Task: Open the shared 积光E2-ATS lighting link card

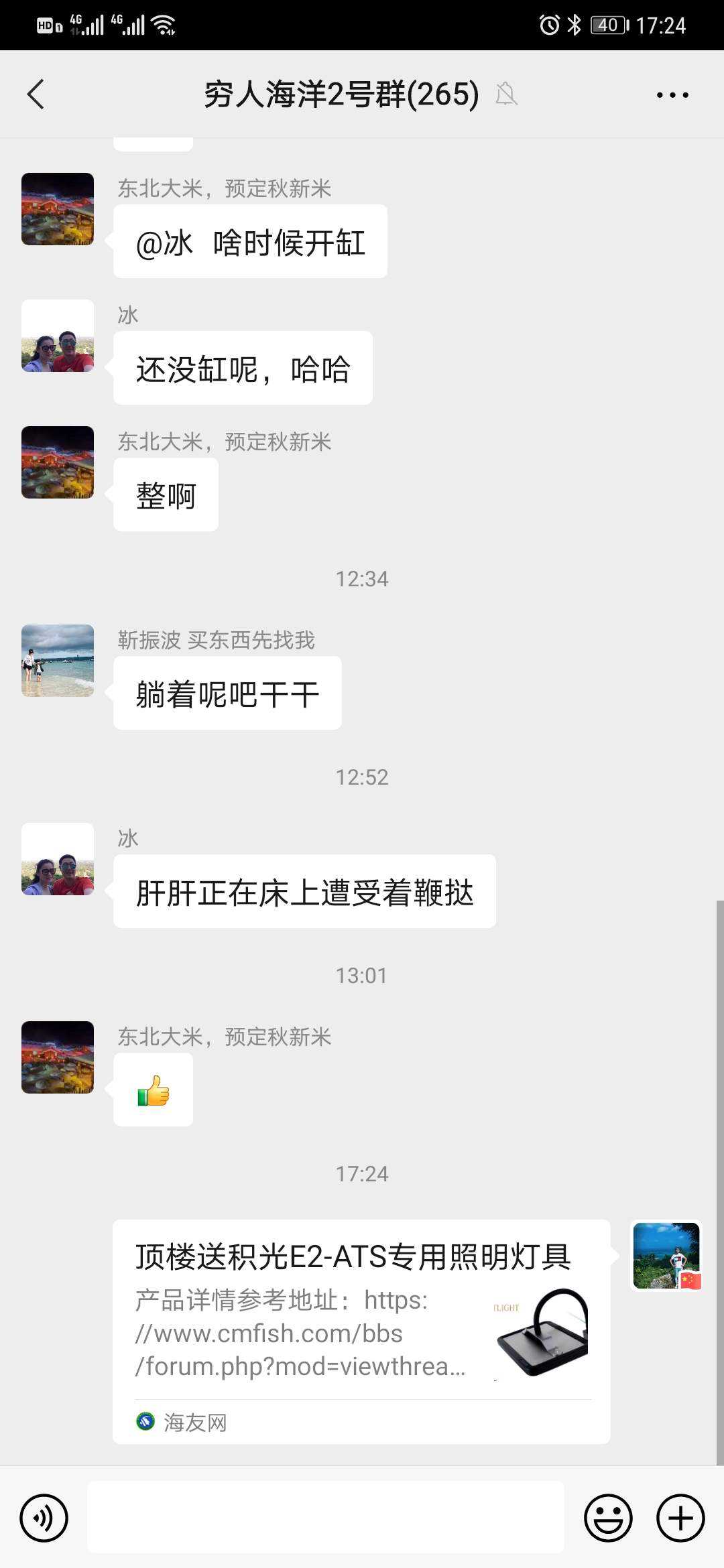Action: (x=361, y=1331)
